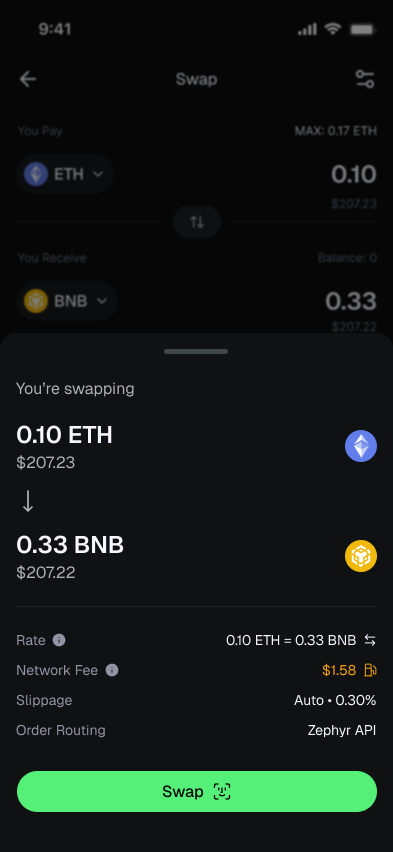Open the Rate info icon
Viewport: 393px width, 852px height.
[x=59, y=640]
